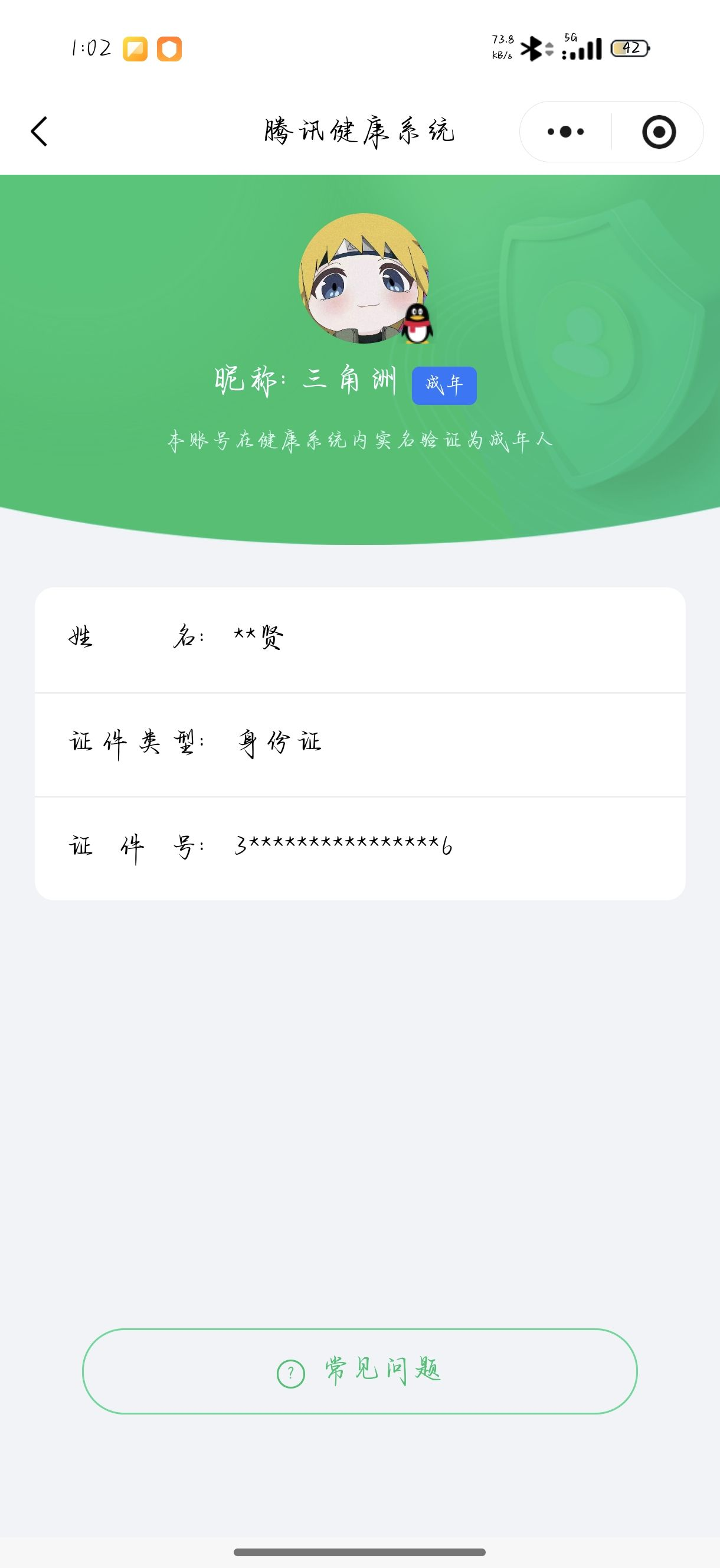Tap the back arrow to leave
The height and width of the screenshot is (1568, 720).
[x=39, y=133]
